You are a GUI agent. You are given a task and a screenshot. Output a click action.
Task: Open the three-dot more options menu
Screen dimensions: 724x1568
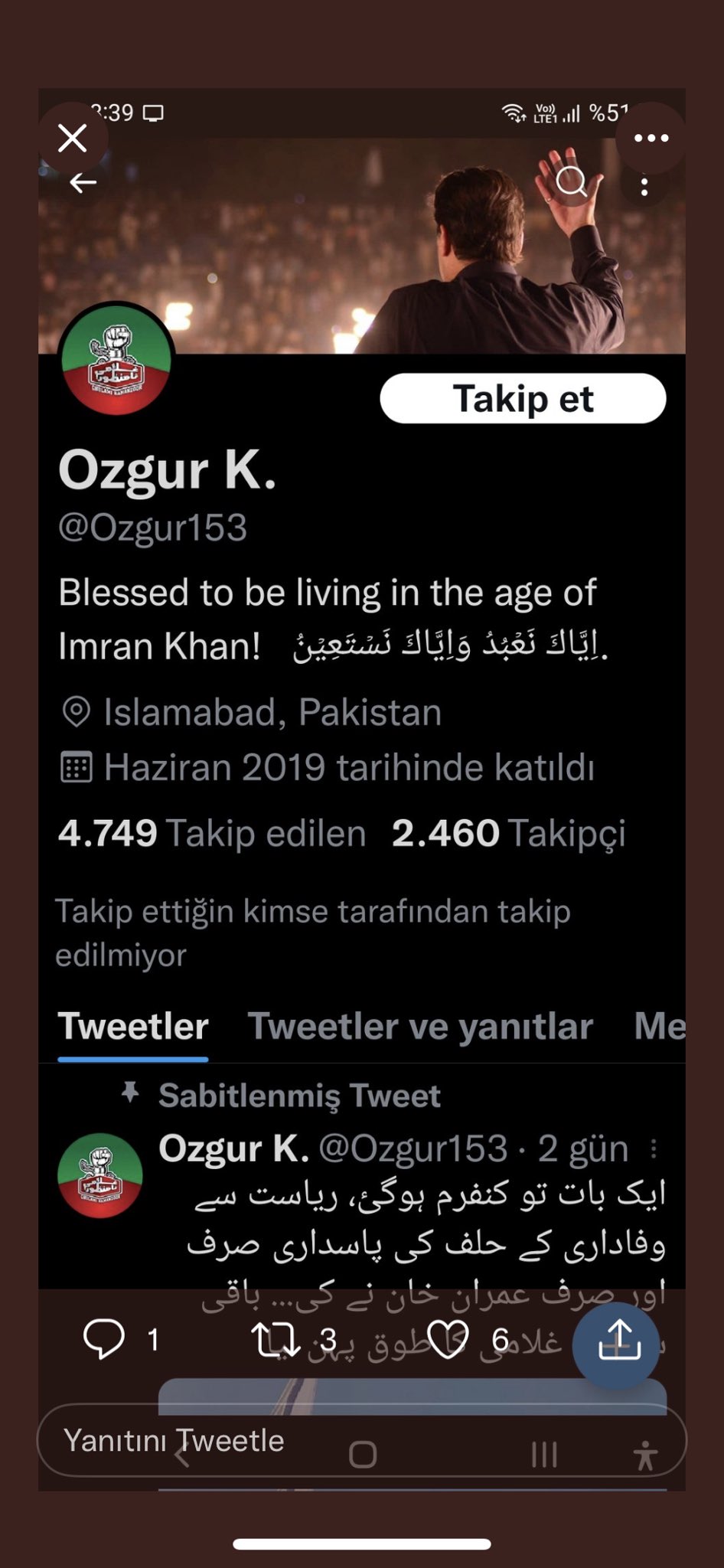[651, 139]
